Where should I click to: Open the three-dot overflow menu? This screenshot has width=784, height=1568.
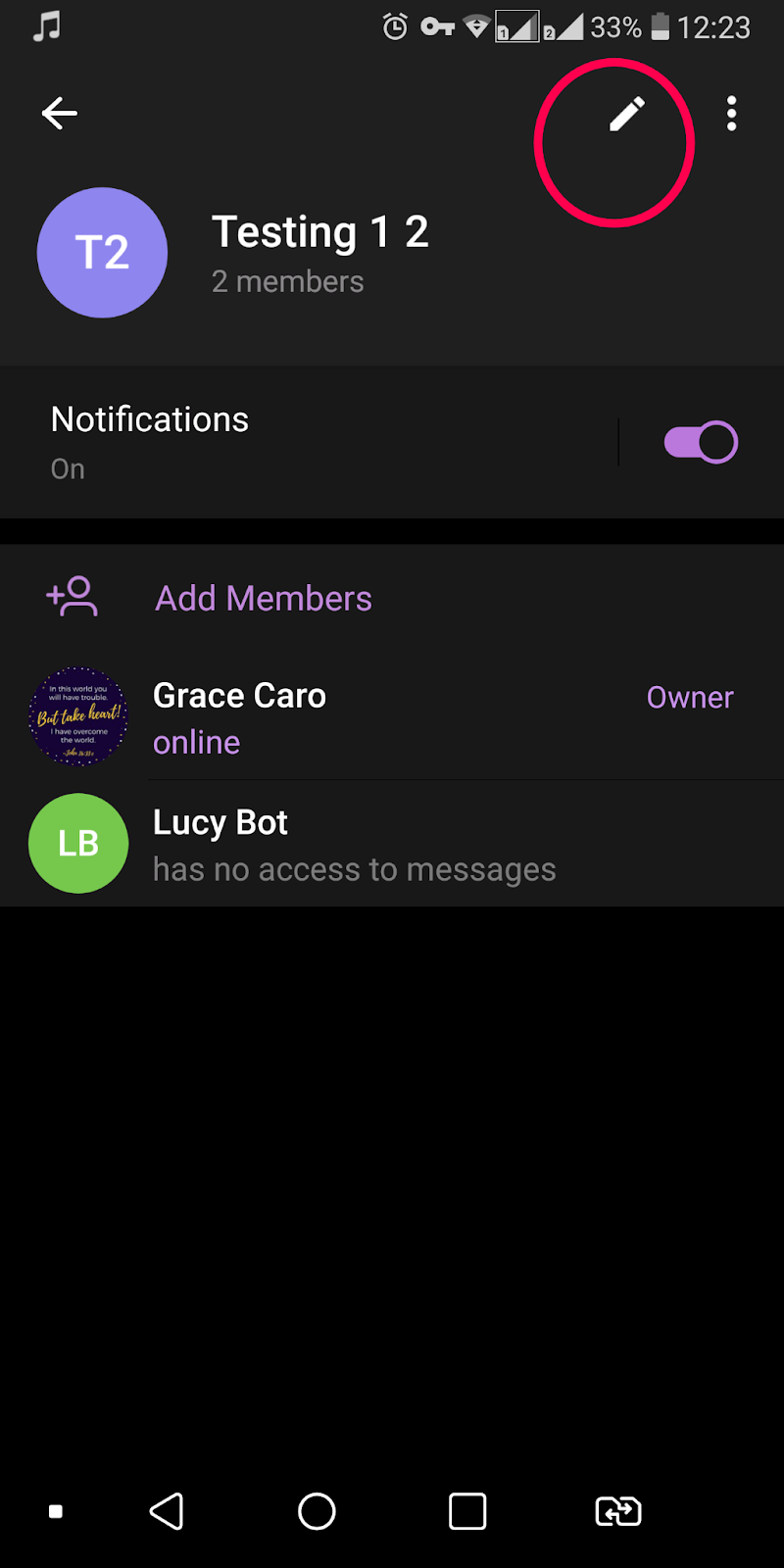click(x=731, y=115)
